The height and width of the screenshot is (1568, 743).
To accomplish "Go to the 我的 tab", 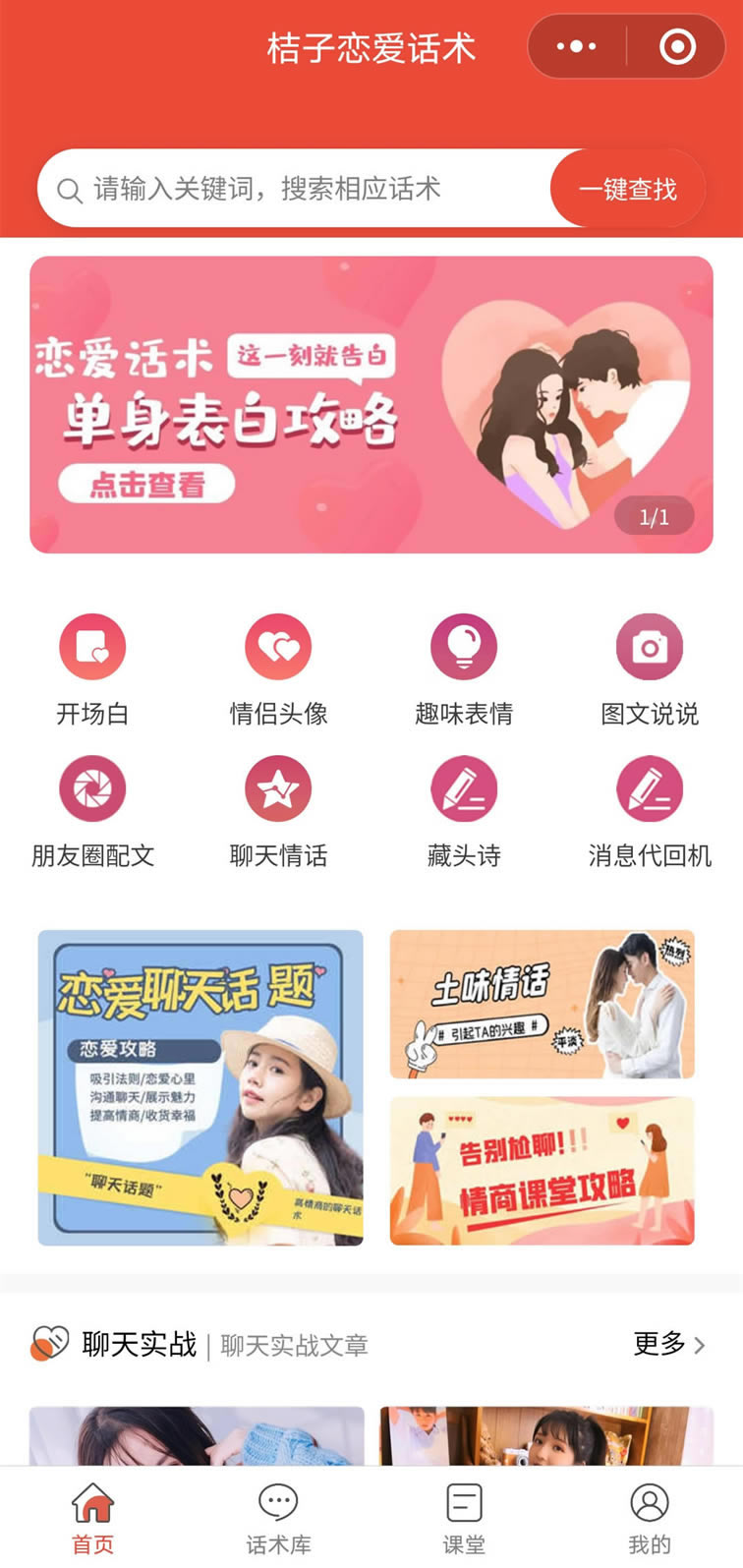I will [650, 1519].
